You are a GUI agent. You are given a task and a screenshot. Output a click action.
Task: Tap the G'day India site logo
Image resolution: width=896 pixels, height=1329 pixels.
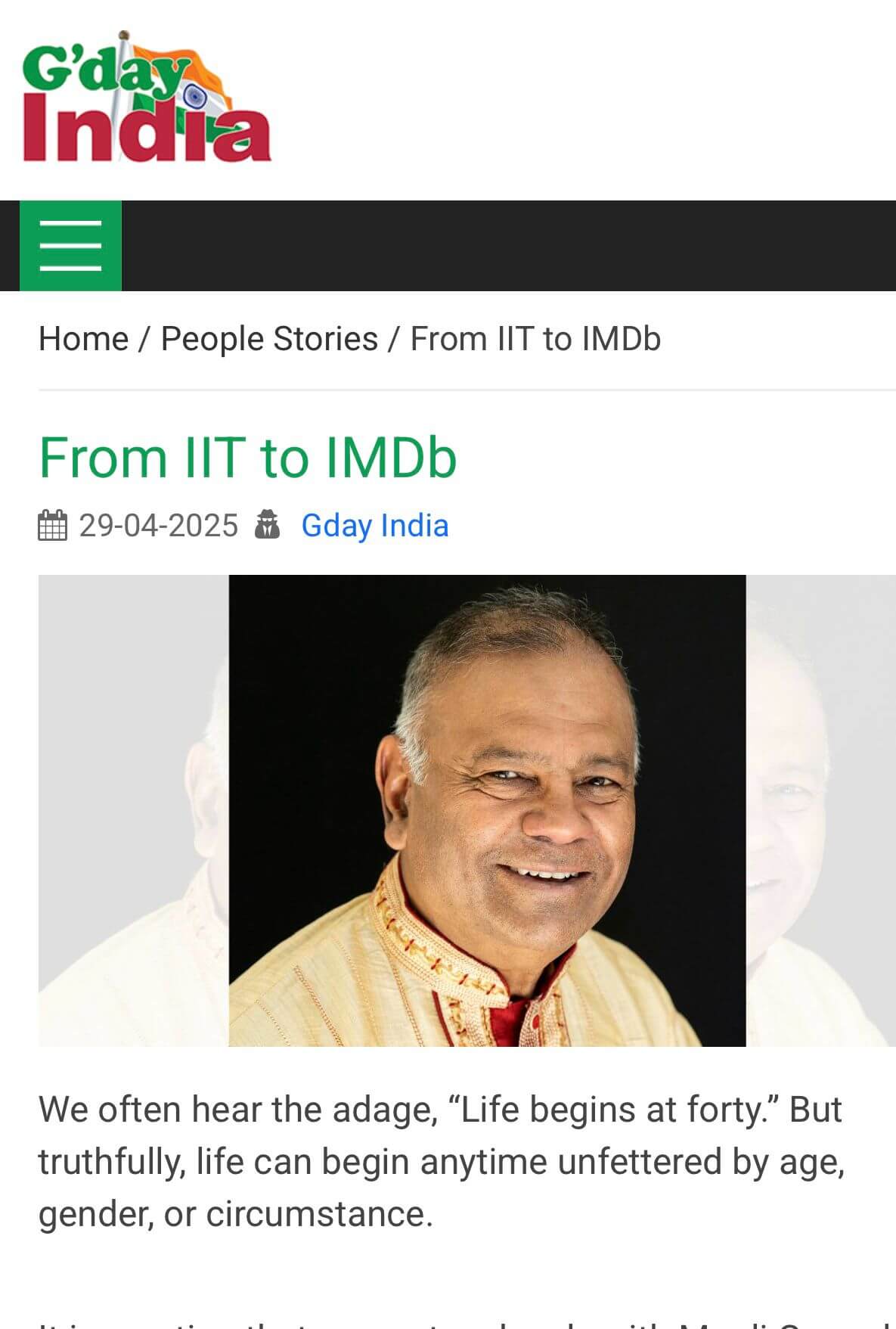[x=146, y=98]
